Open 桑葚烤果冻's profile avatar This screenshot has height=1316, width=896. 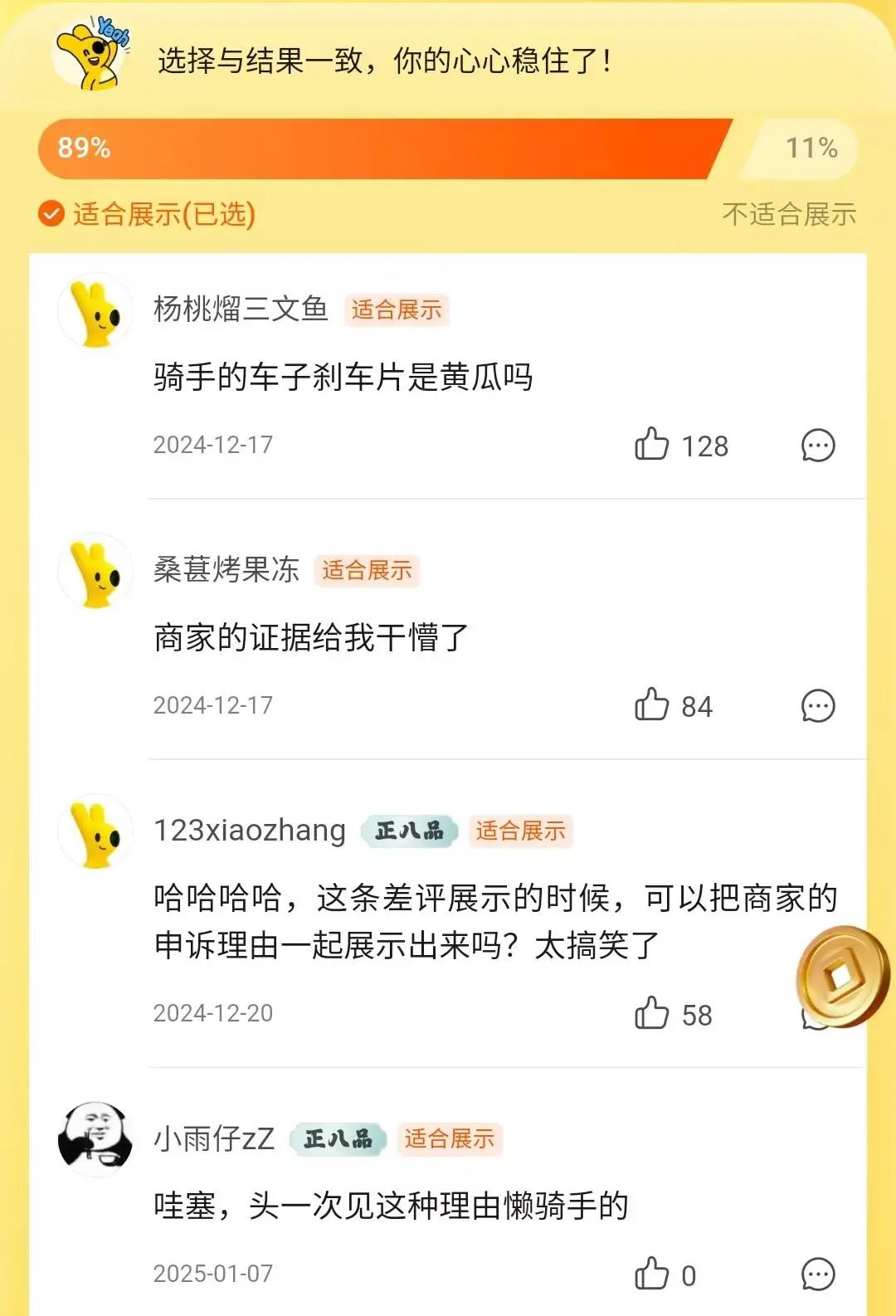click(95, 571)
